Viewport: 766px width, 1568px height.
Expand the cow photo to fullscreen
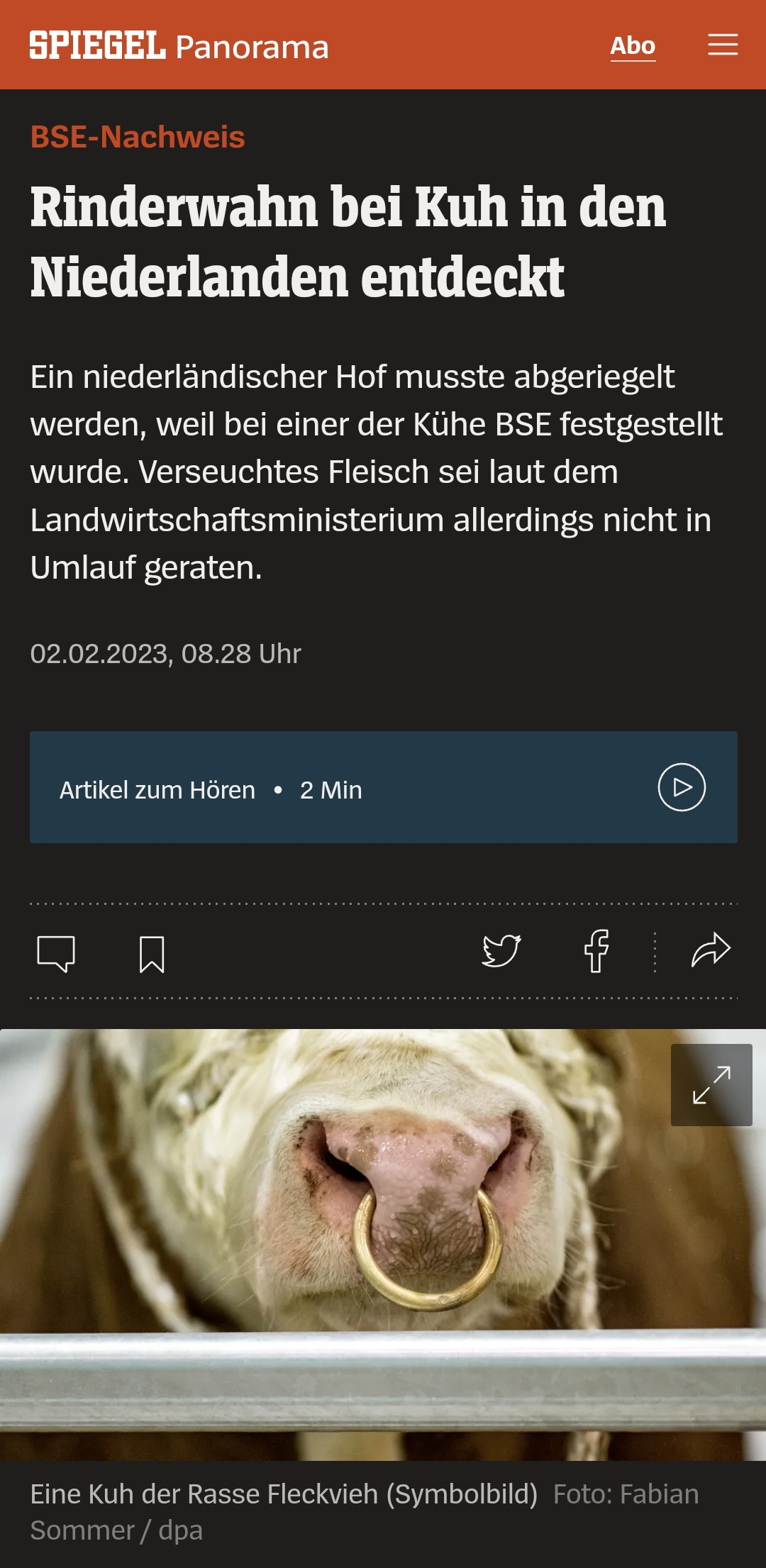711,1084
